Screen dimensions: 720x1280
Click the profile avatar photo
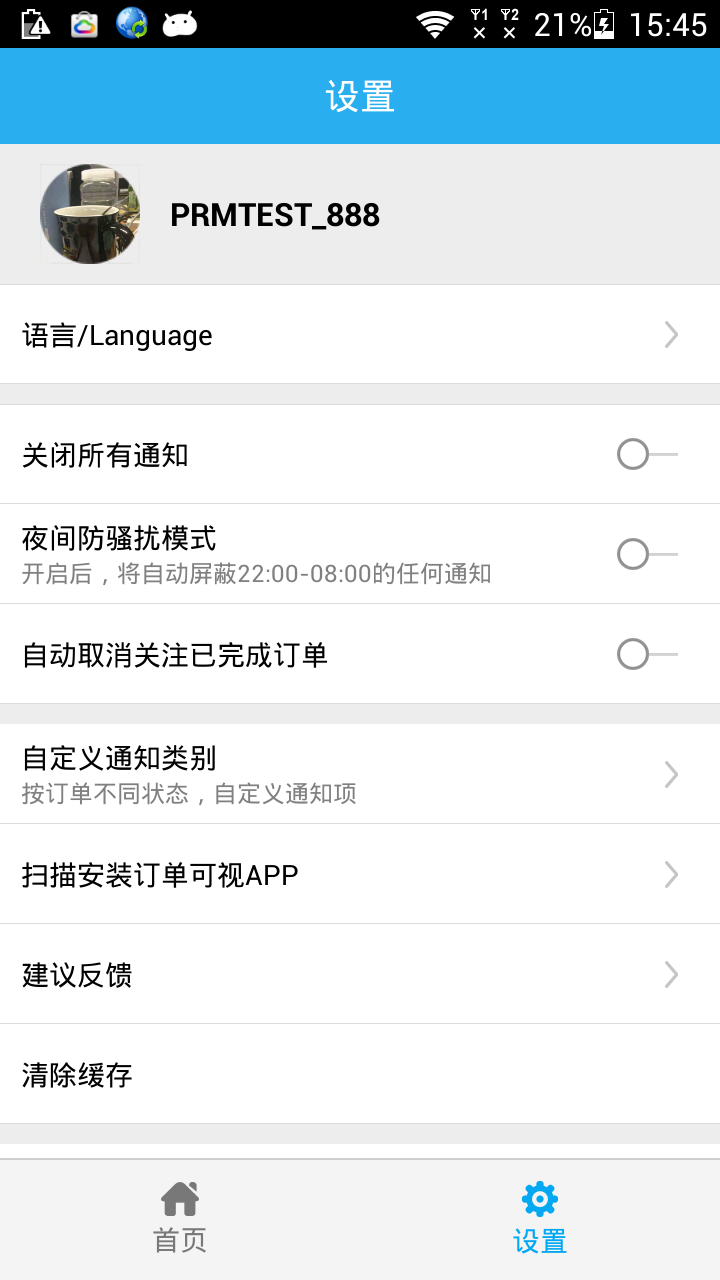89,213
